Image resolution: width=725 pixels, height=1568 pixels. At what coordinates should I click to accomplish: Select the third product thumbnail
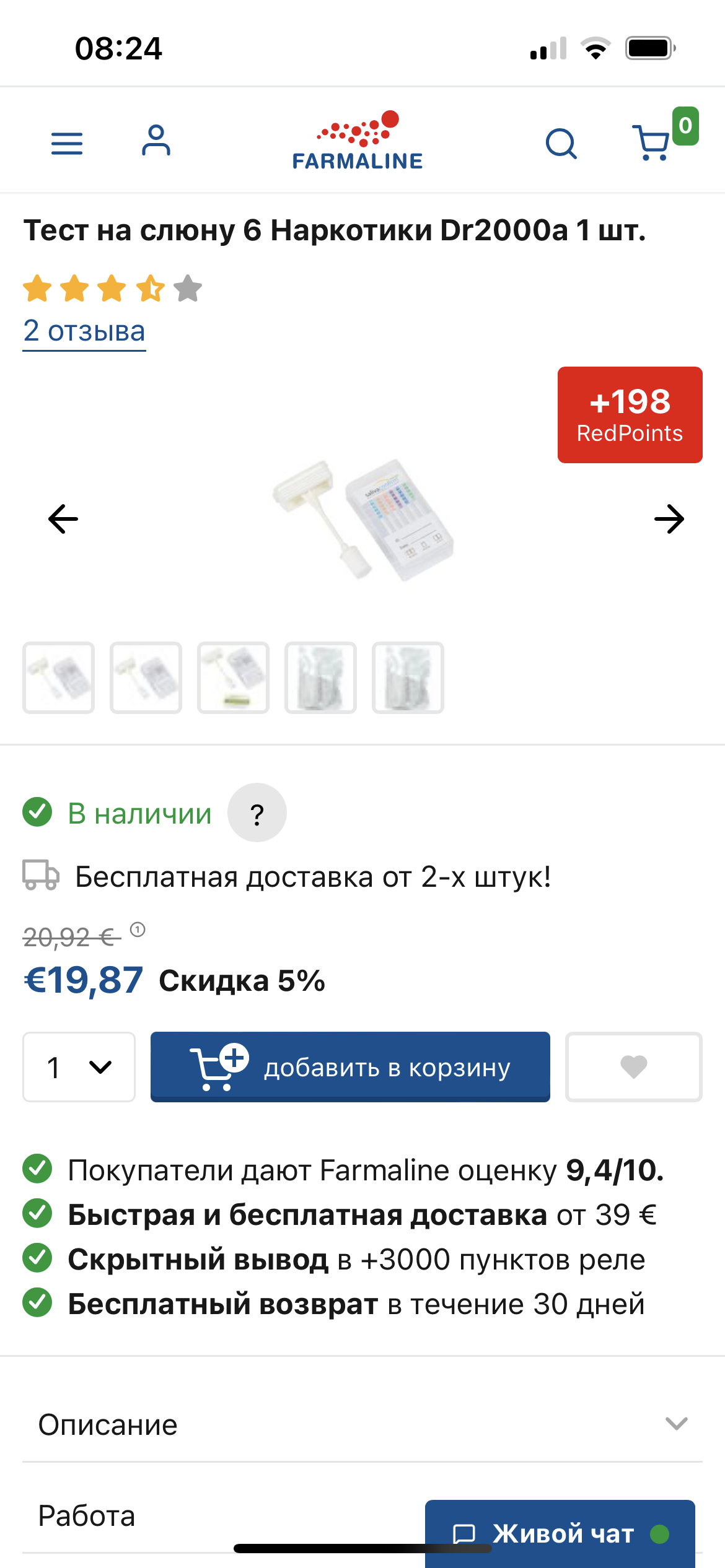(234, 677)
